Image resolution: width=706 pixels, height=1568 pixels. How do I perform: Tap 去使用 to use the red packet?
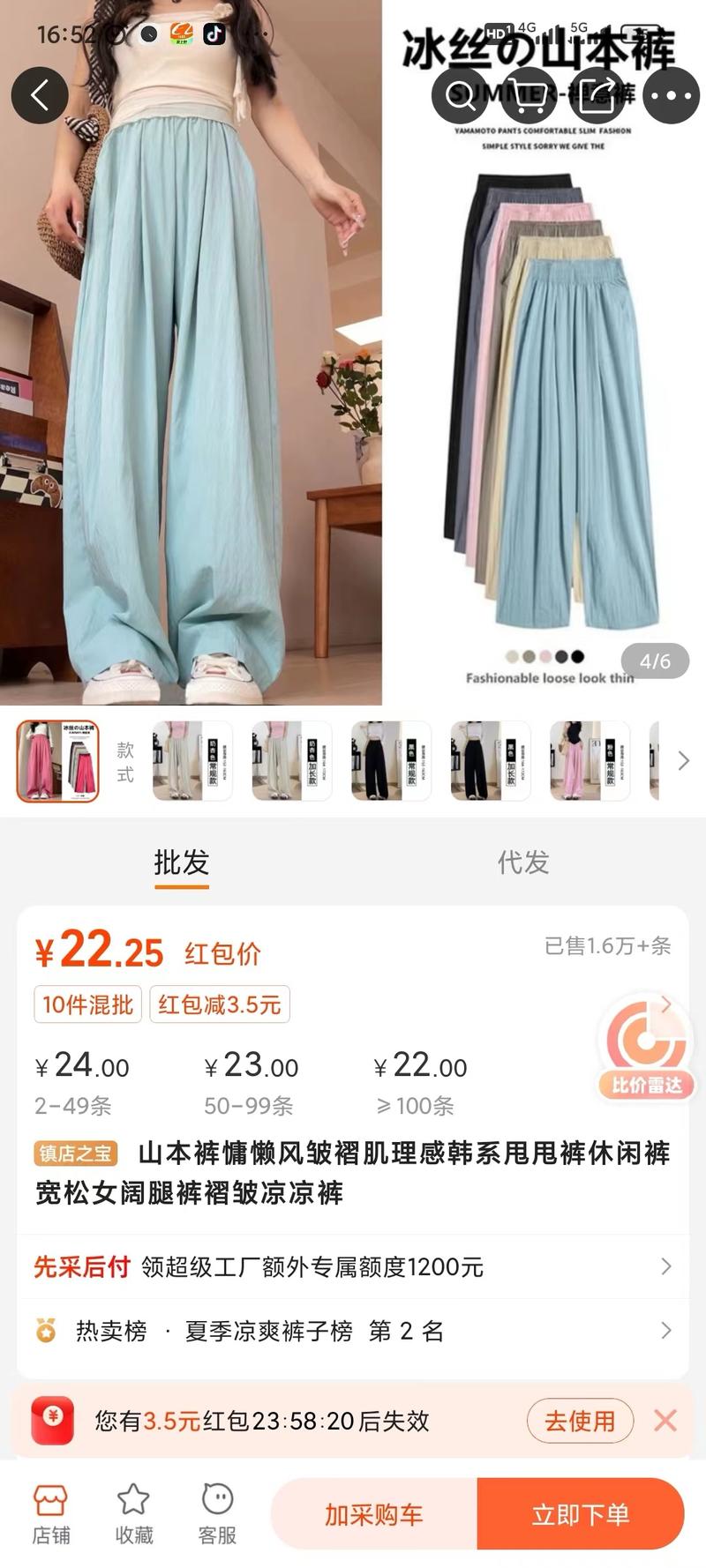click(580, 1421)
